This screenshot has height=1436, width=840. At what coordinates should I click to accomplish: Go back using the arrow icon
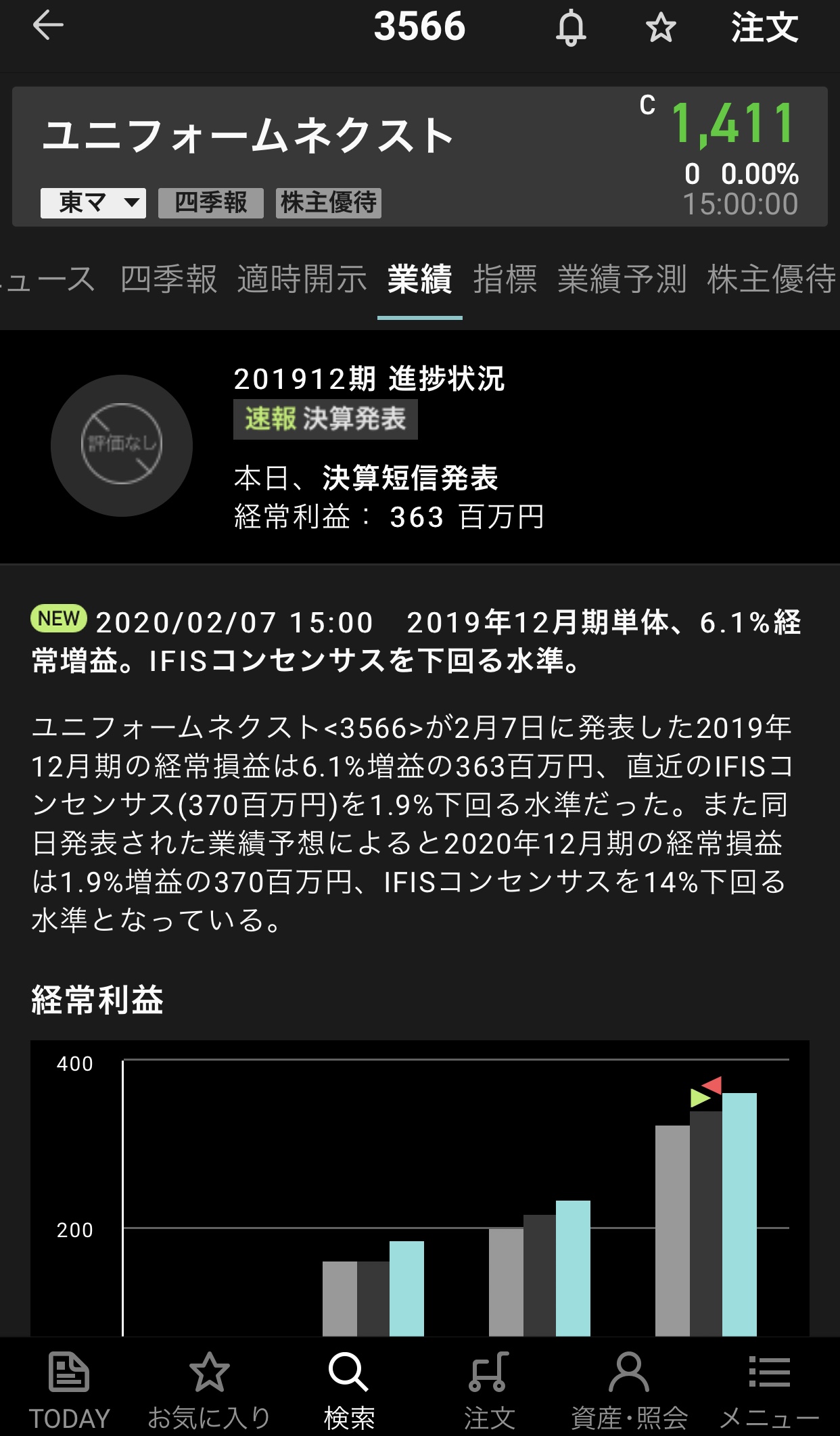[x=48, y=26]
